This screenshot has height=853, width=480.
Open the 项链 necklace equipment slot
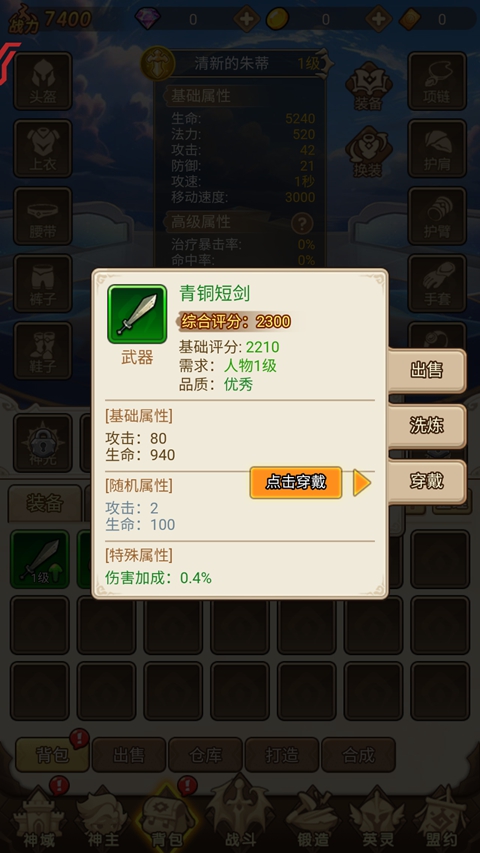pyautogui.click(x=437, y=81)
